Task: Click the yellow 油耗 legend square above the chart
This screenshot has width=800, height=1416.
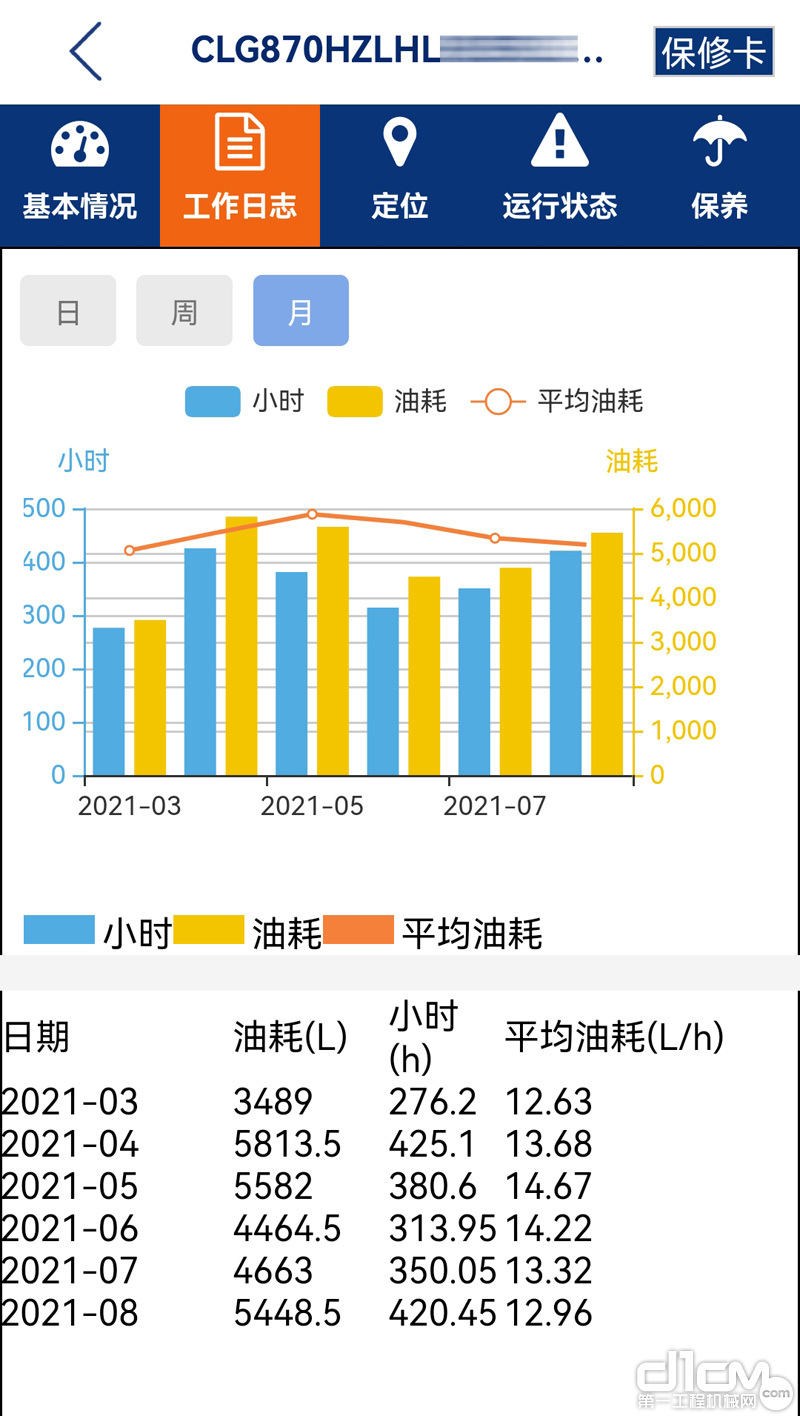Action: (356, 401)
